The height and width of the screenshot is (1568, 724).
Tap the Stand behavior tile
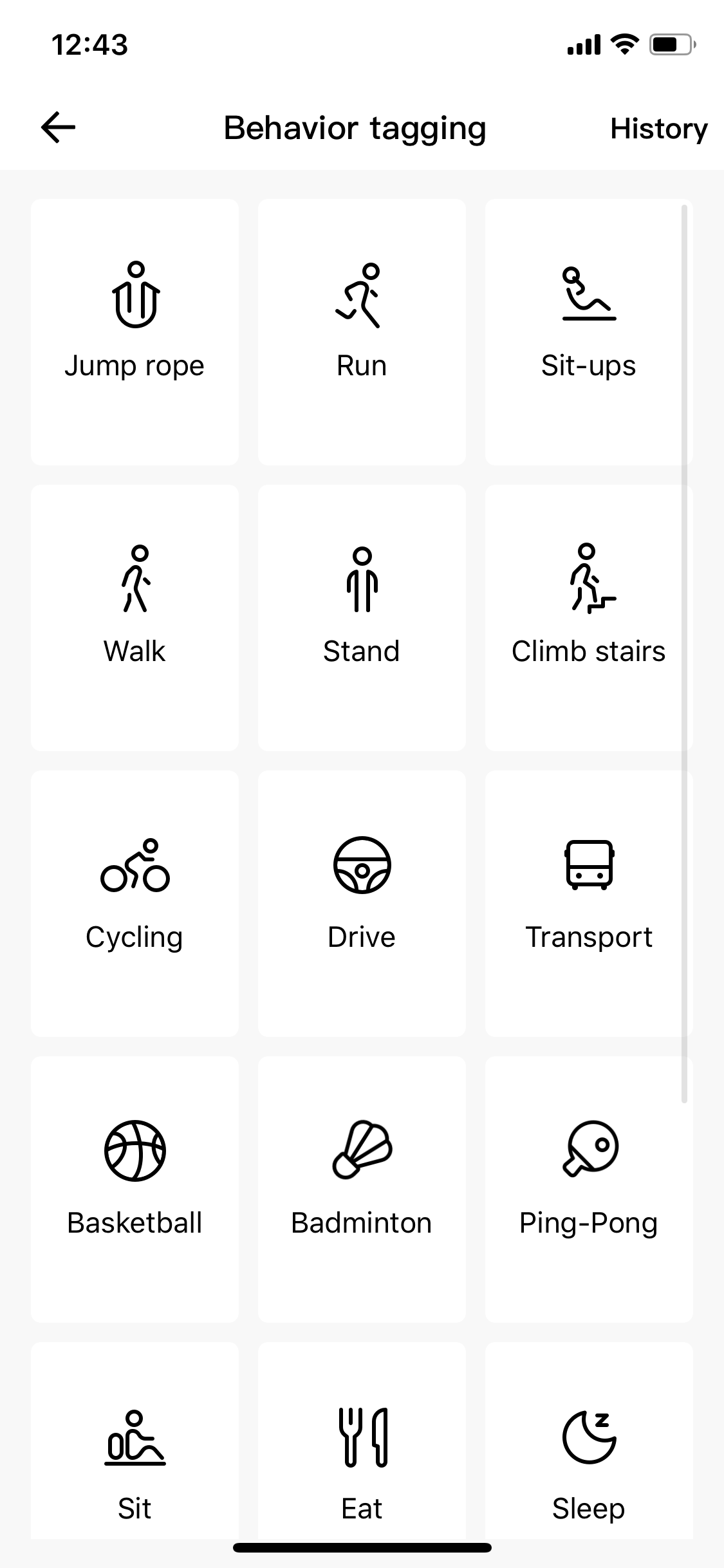click(x=362, y=617)
